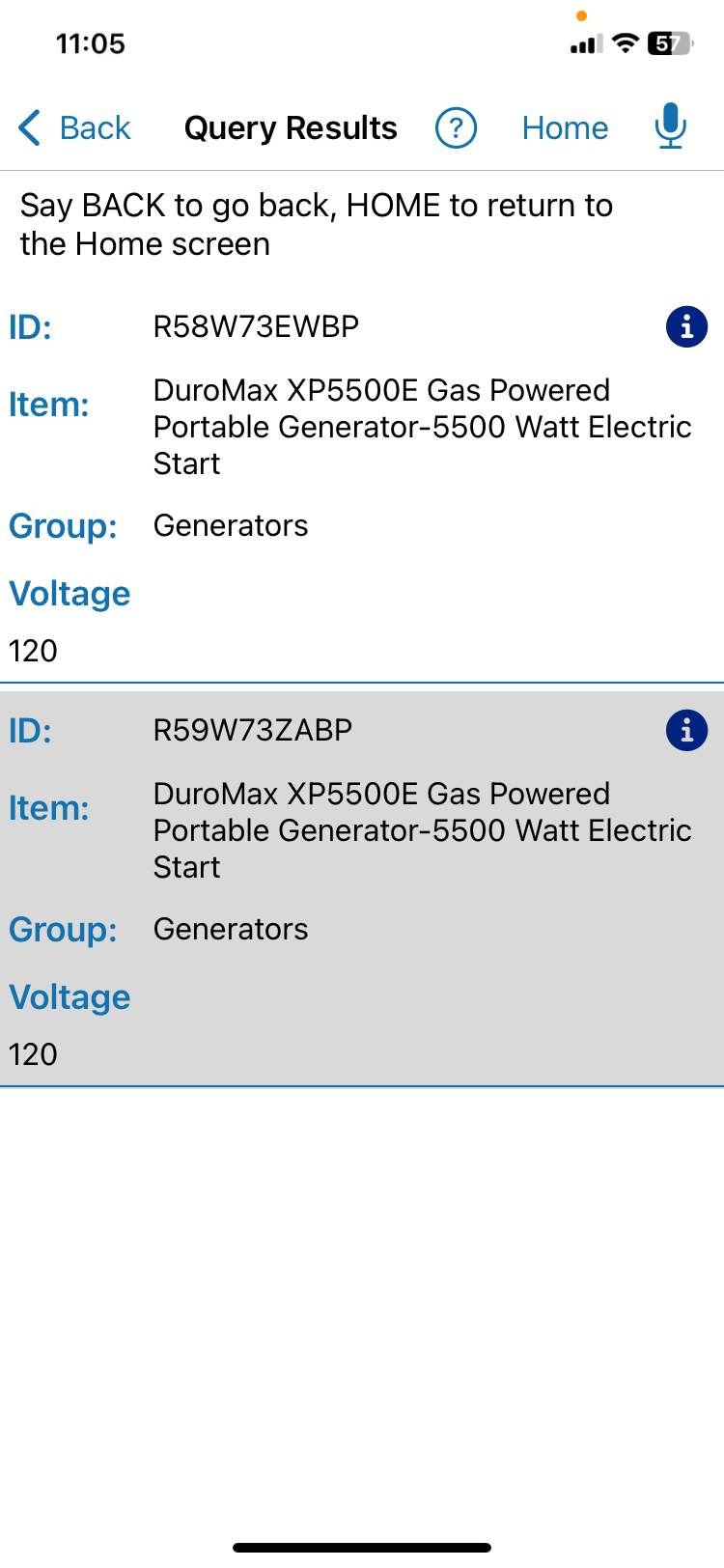Open the help question mark icon

[456, 127]
